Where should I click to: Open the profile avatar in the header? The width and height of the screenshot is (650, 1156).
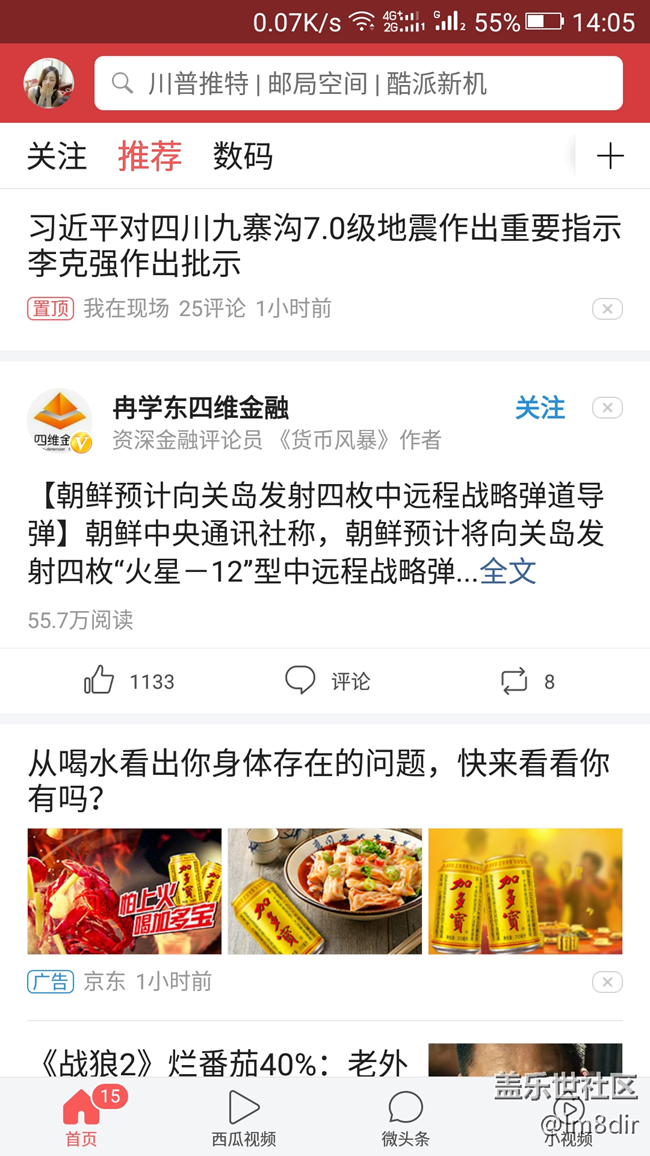click(48, 83)
